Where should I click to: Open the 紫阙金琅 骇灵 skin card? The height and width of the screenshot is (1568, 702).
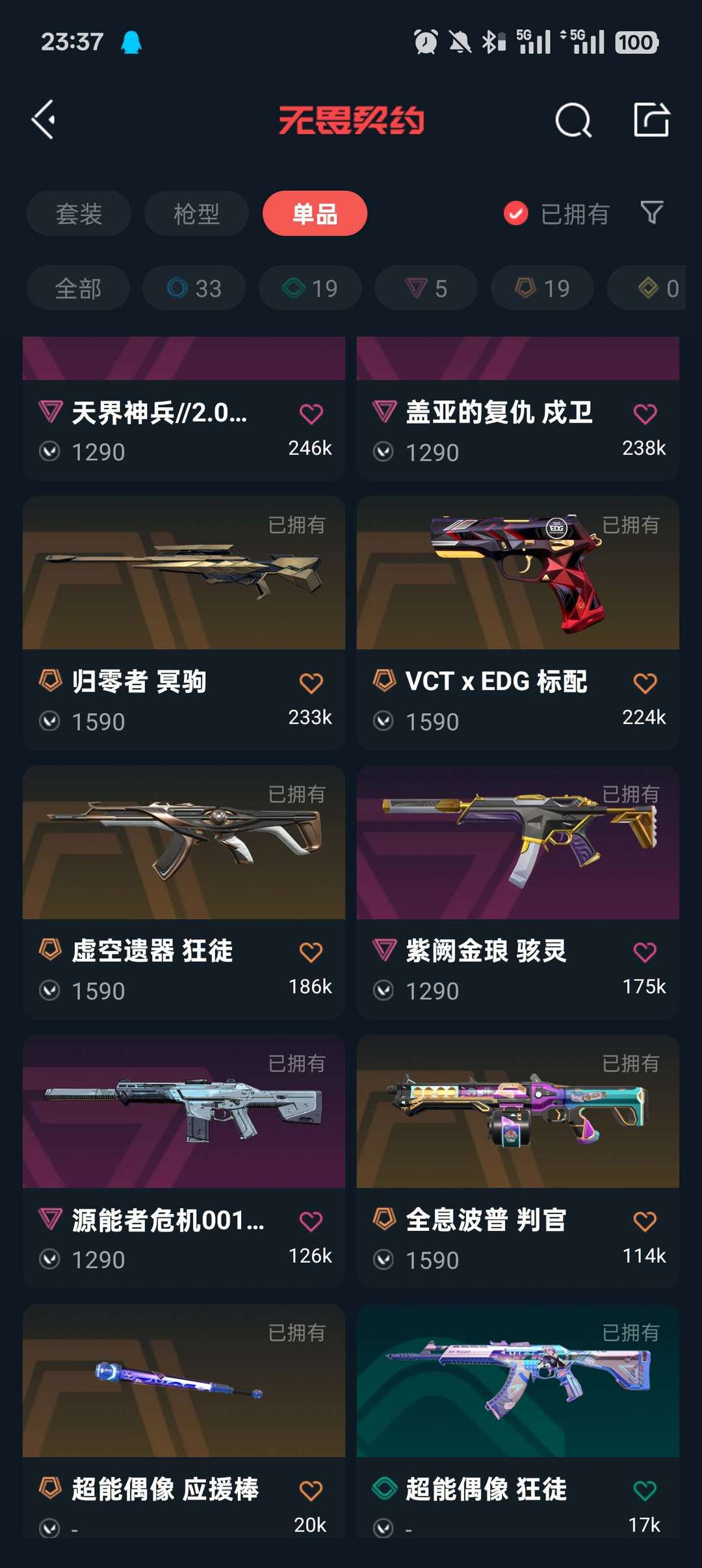(x=517, y=892)
